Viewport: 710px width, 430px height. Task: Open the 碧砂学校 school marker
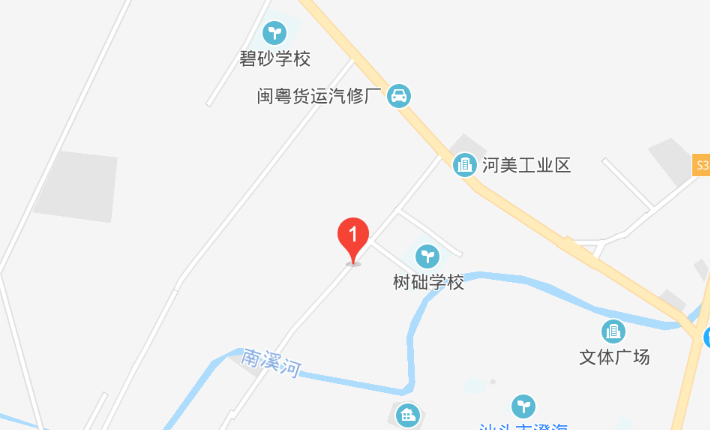click(x=274, y=34)
